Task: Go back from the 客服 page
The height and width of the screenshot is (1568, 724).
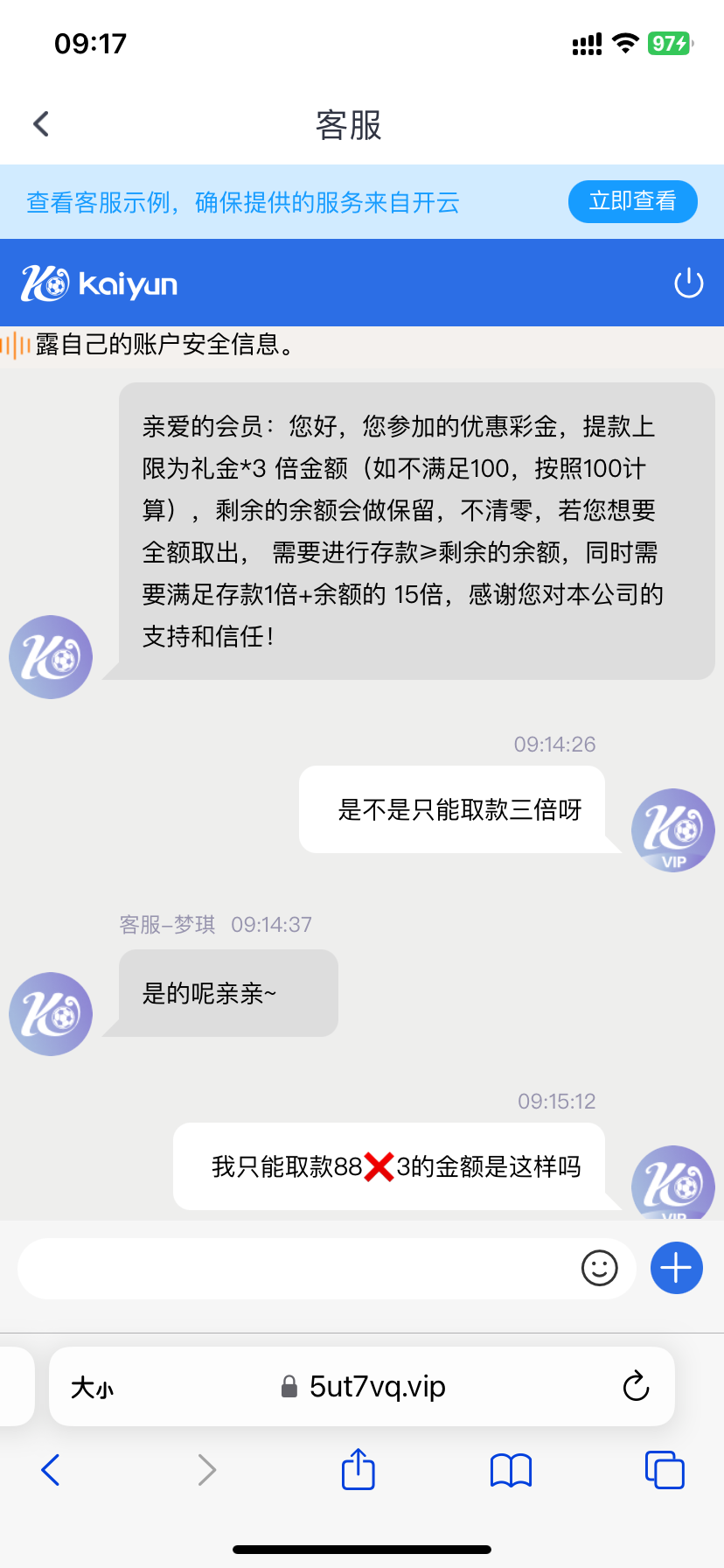Action: 41,124
